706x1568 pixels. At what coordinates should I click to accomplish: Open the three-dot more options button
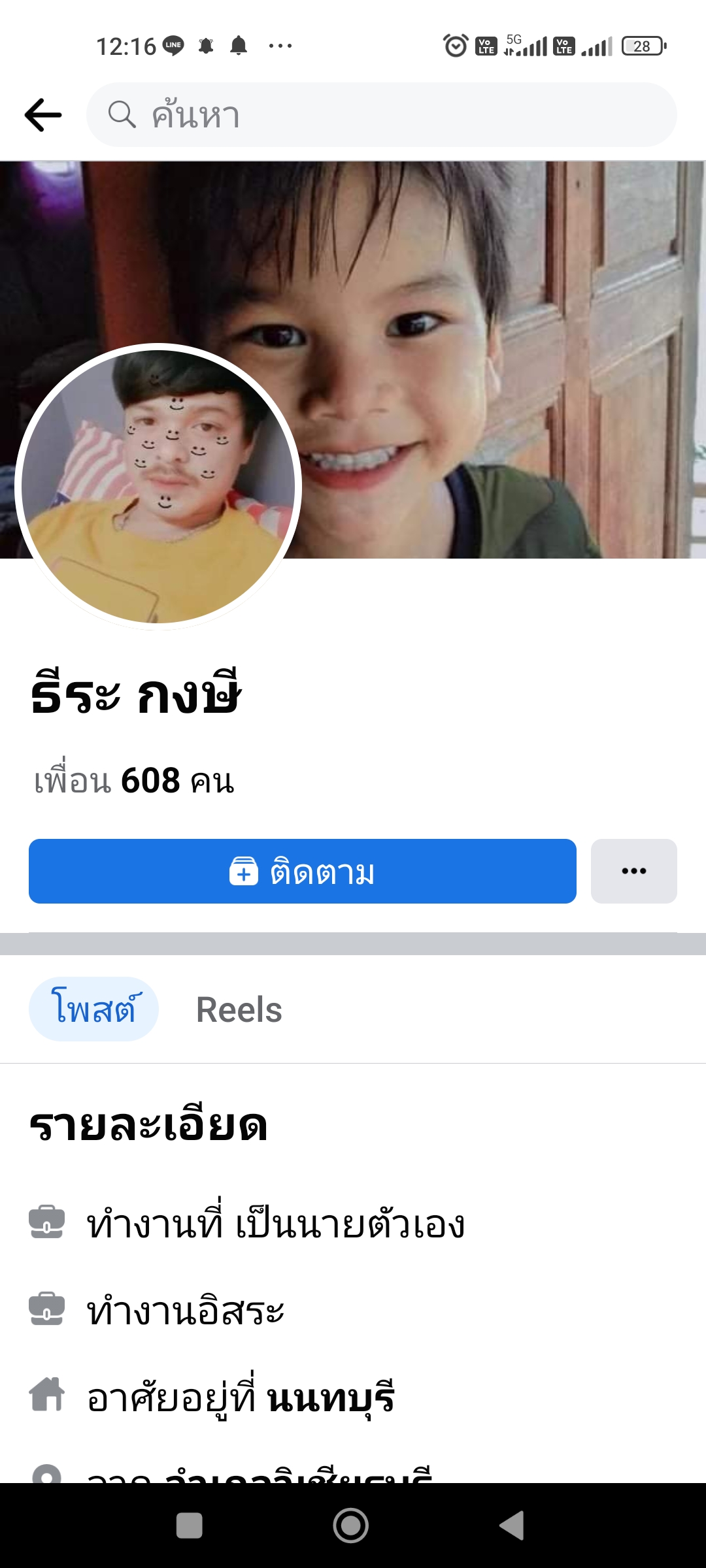tap(633, 872)
